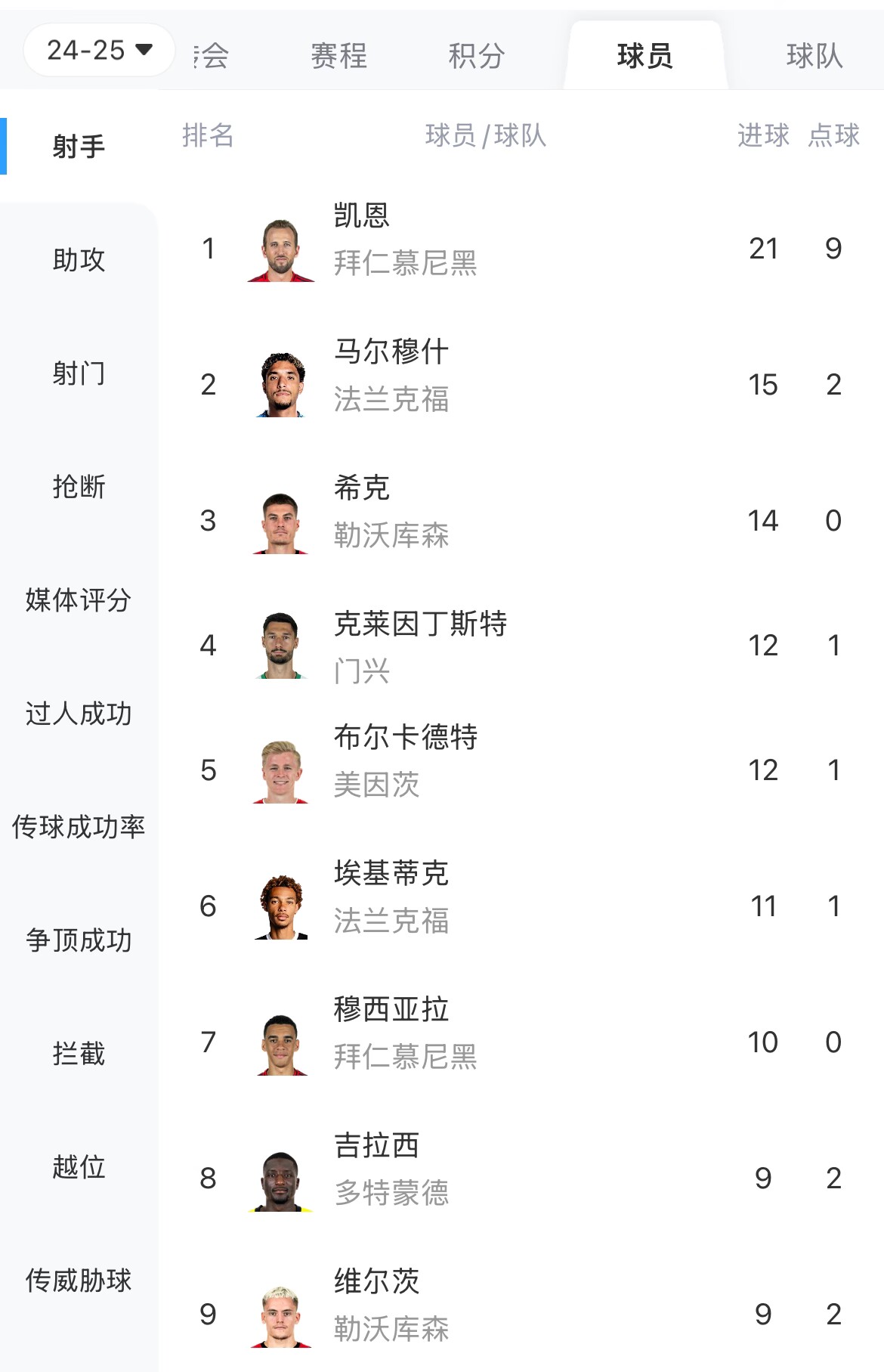Open 克莱因丁斯特's player details
The height and width of the screenshot is (1372, 884).
(420, 625)
